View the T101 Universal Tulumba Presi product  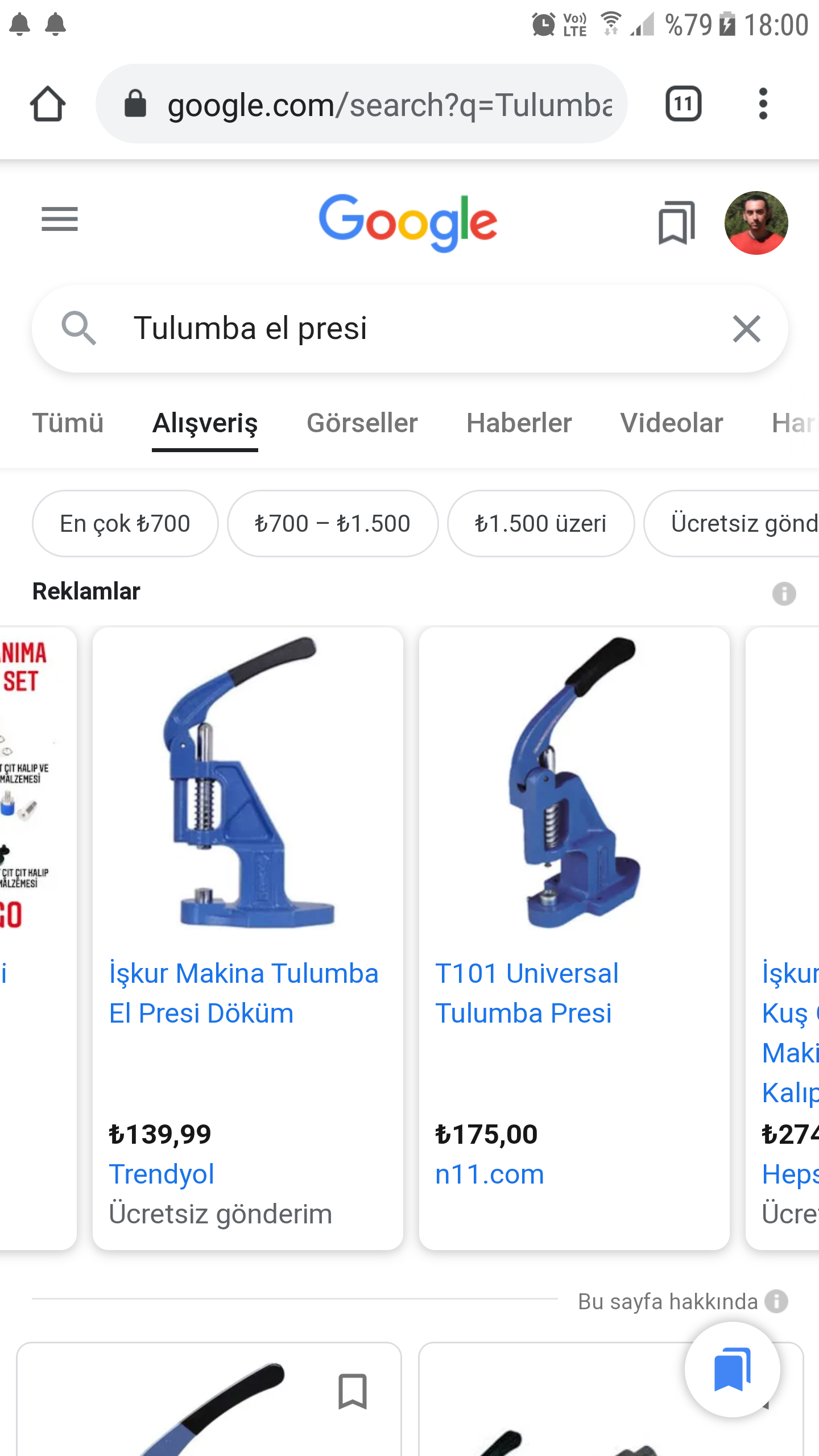coord(527,993)
